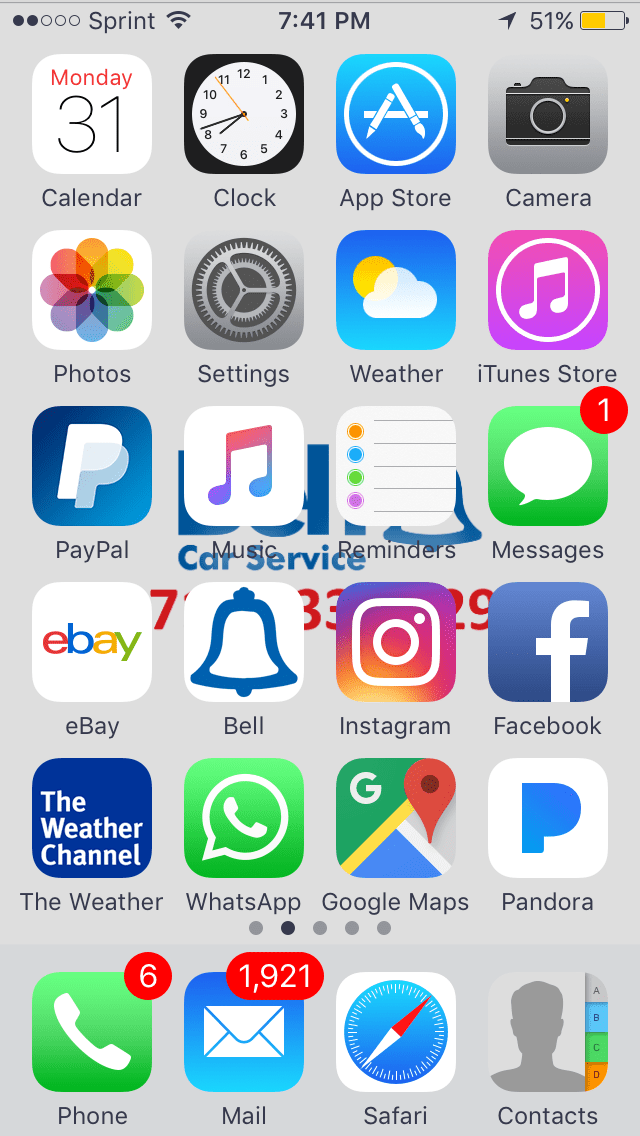Launch the Camera
Viewport: 640px width, 1136px height.
pyautogui.click(x=548, y=114)
